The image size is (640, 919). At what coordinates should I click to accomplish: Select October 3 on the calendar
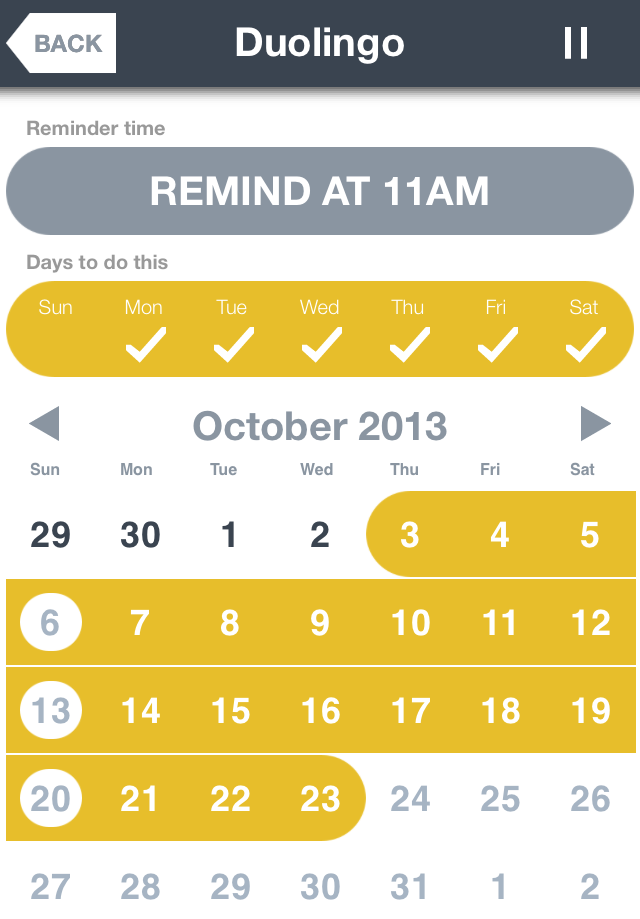click(409, 535)
